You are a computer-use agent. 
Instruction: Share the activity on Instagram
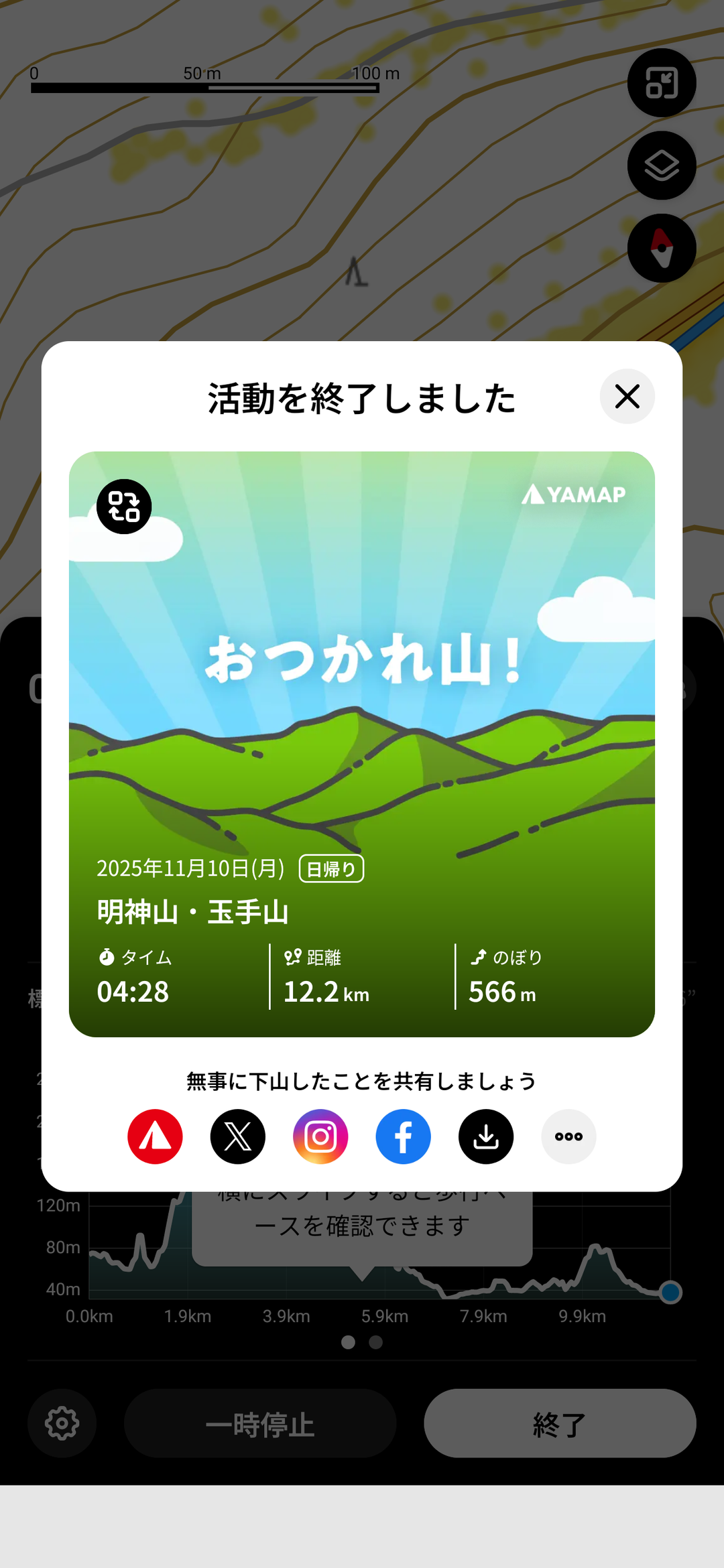(320, 1136)
